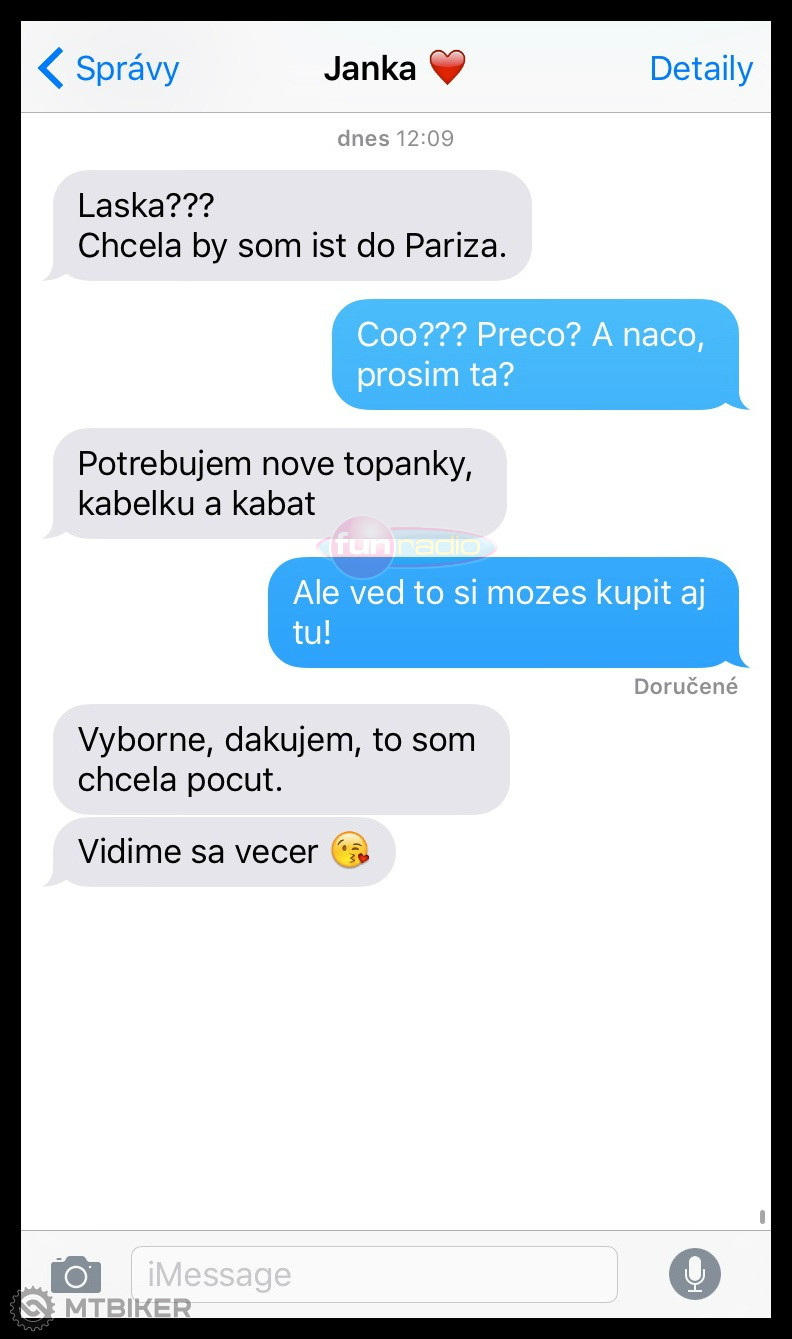Tap the microphone to record audio
792x1339 pixels.
pyautogui.click(x=694, y=1274)
